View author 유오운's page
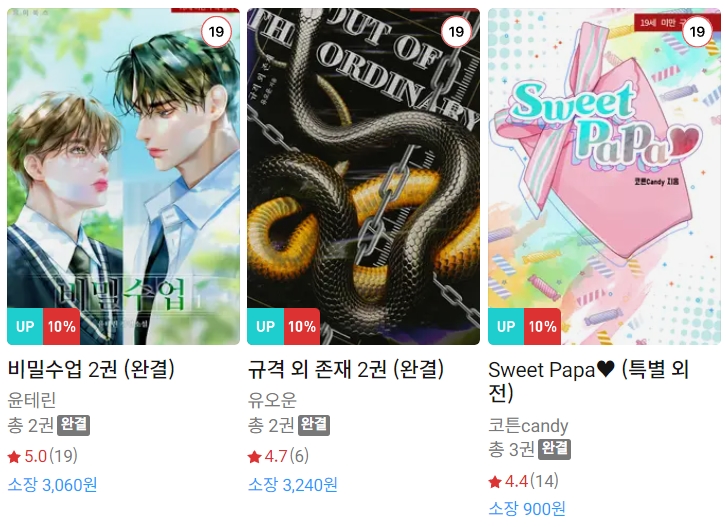 click(273, 399)
